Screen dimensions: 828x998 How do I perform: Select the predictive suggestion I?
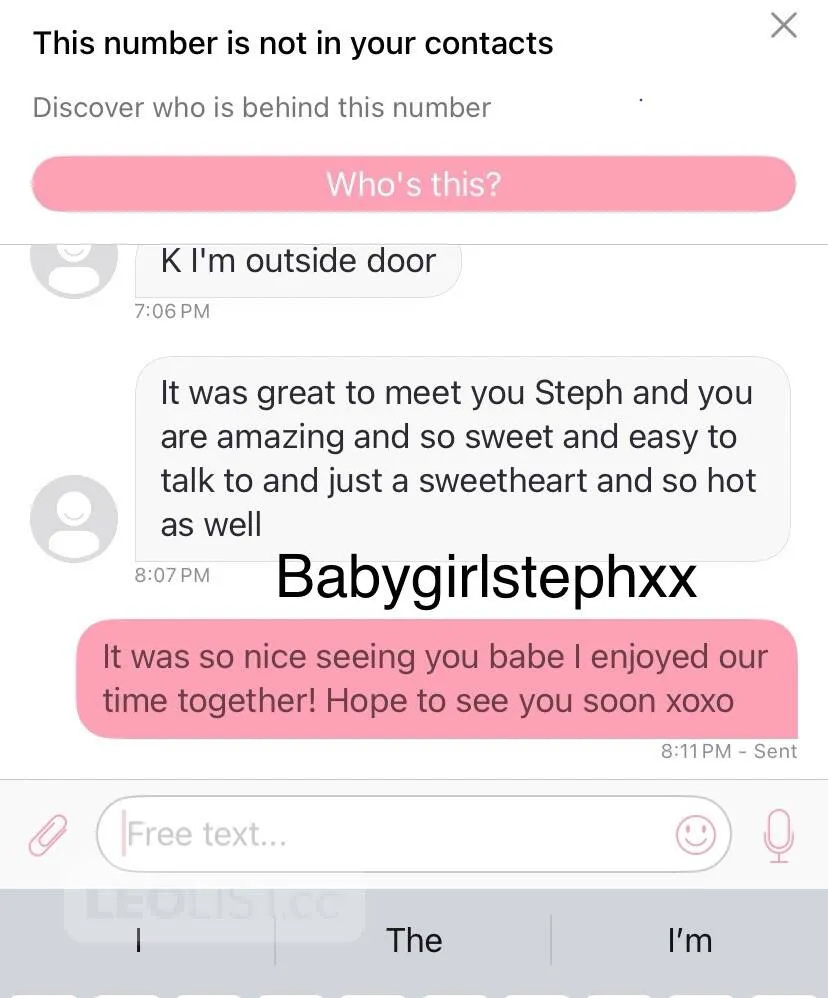click(x=137, y=940)
